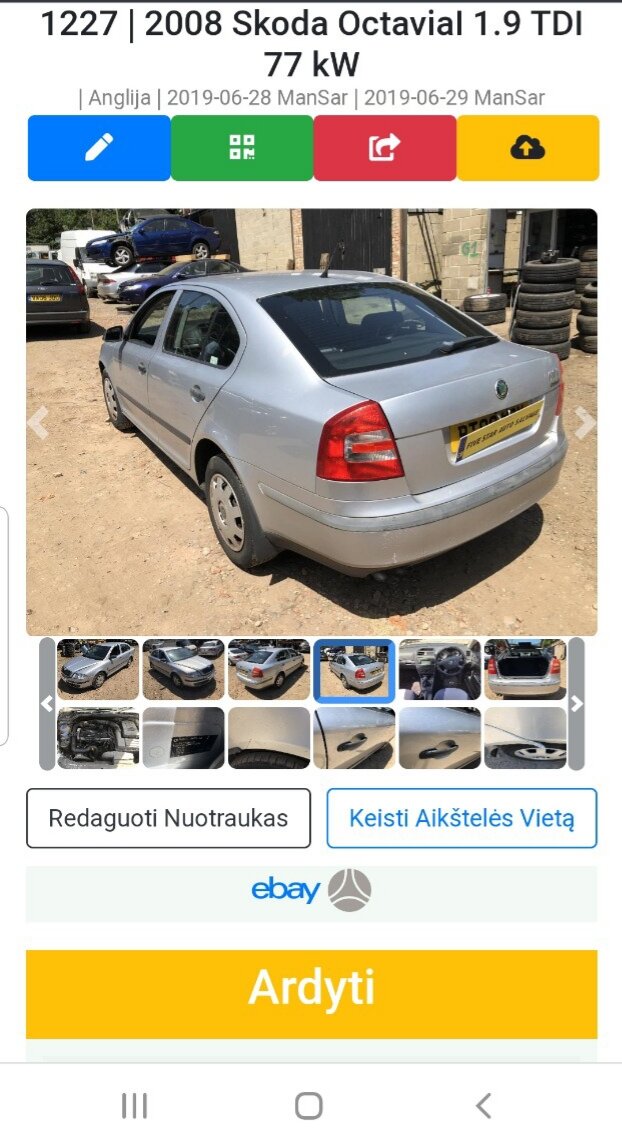This screenshot has height=1144, width=622.
Task: Tap Keisti Aikštelės Vietą button
Action: tap(462, 818)
